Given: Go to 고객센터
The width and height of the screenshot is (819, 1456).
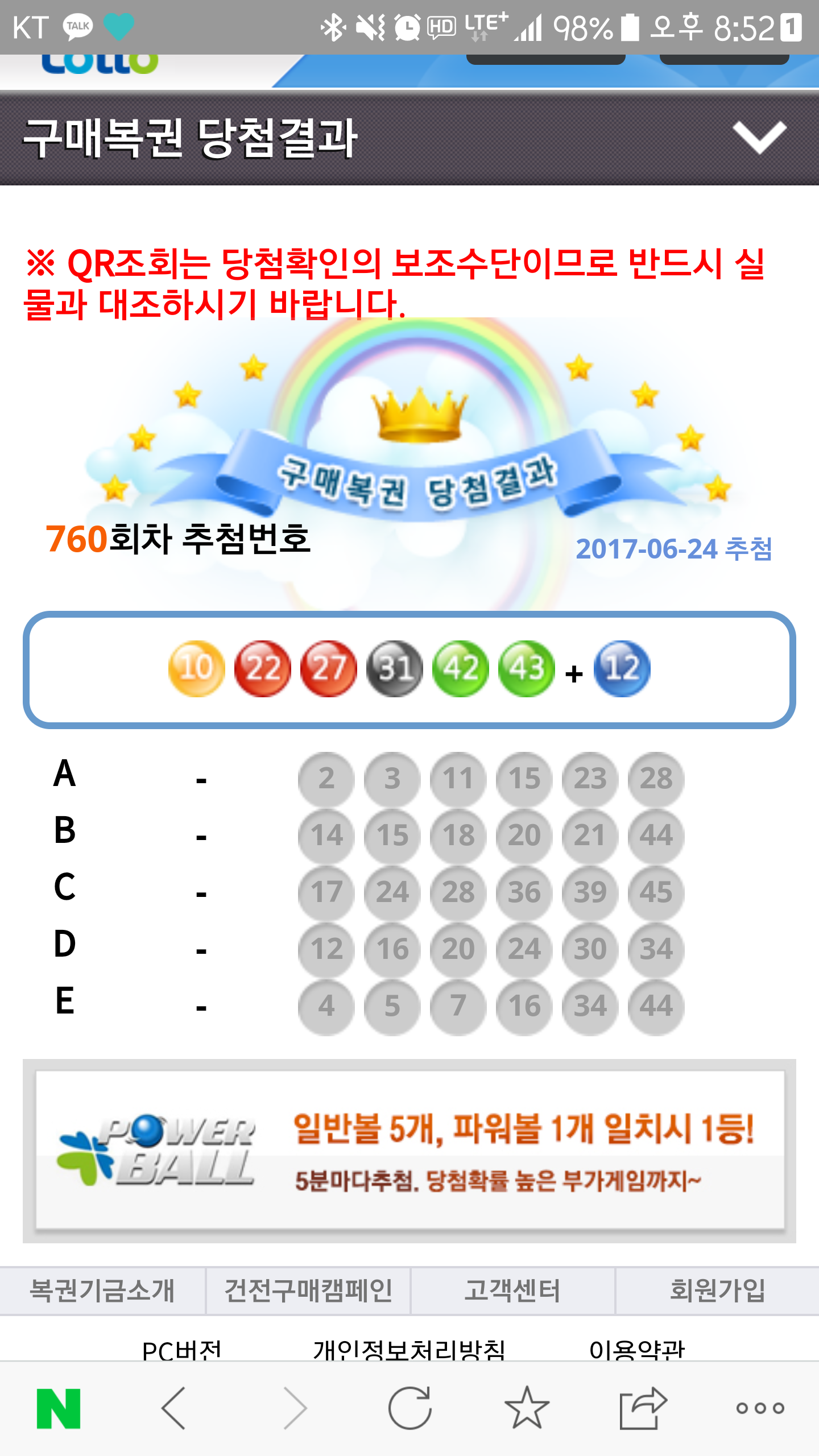Looking at the screenshot, I should click(512, 1290).
